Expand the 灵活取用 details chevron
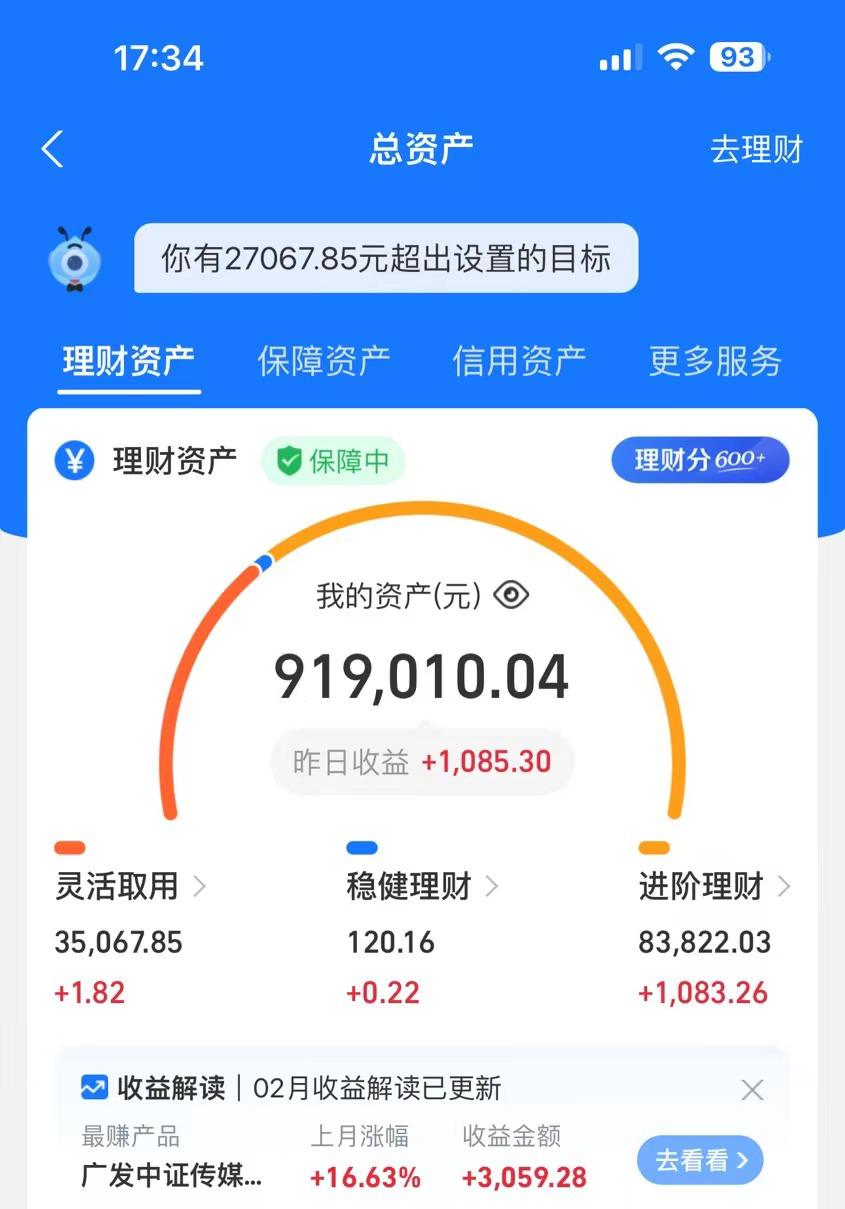 point(201,886)
